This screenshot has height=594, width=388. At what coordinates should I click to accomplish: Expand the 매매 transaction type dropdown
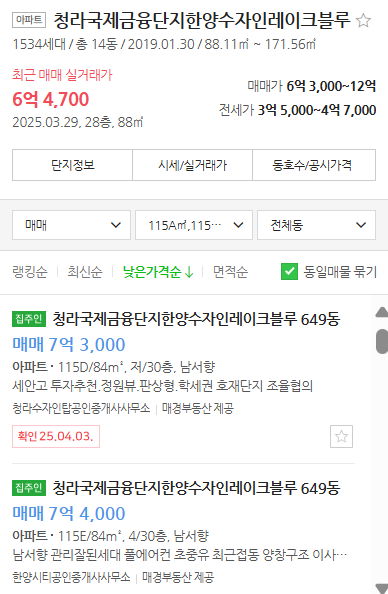tap(71, 225)
